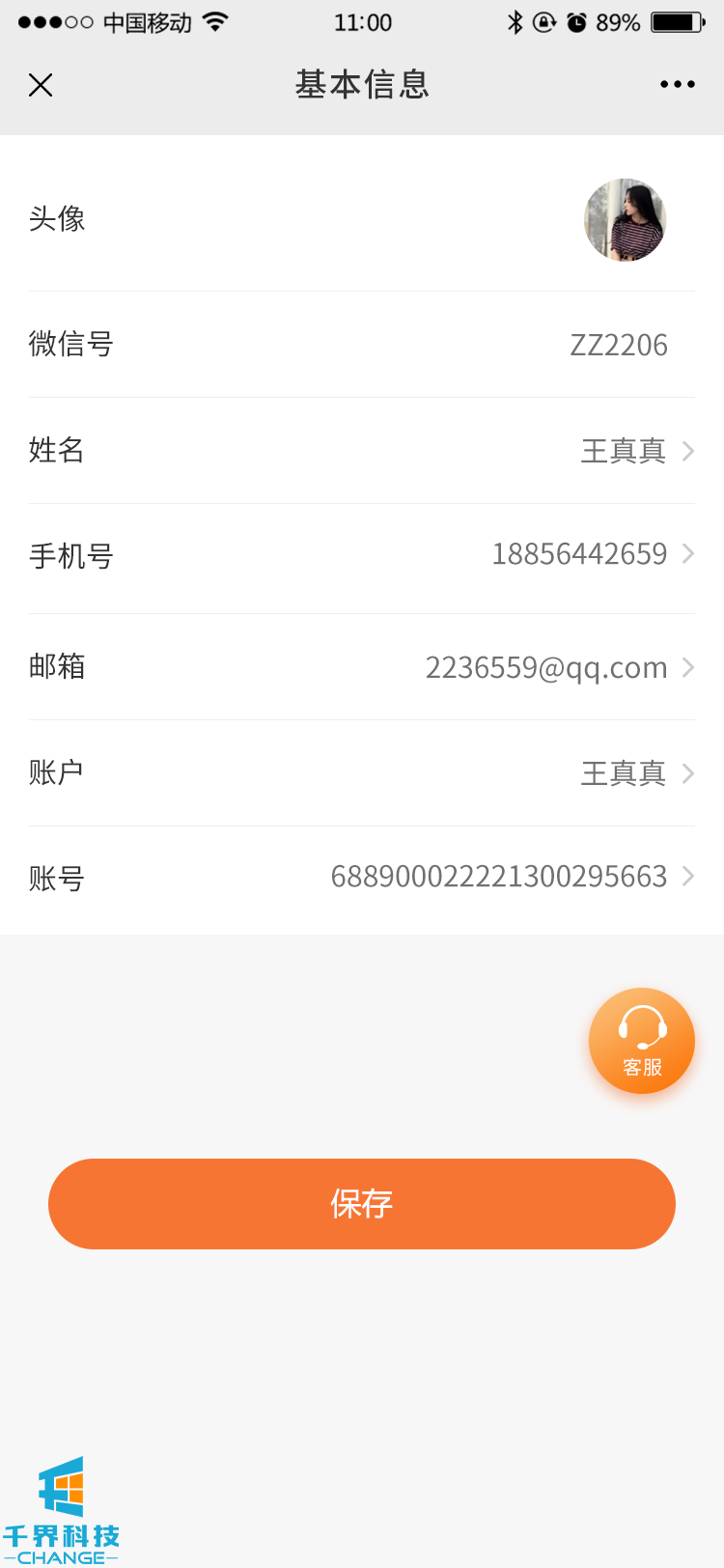The width and height of the screenshot is (724, 1568).
Task: Edit the 账号 account number
Action: (x=362, y=878)
